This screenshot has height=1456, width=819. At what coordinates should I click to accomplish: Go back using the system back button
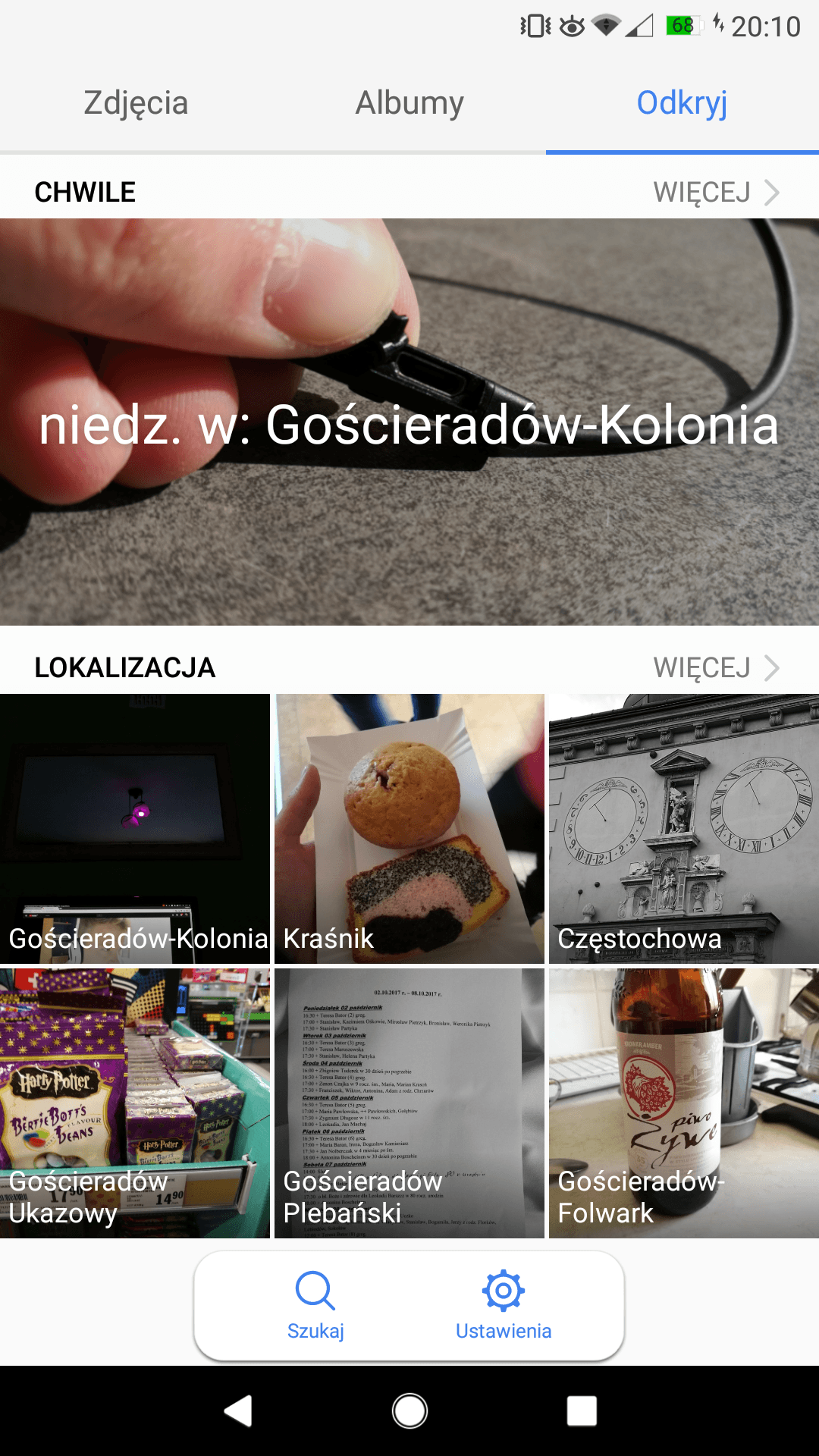click(x=238, y=1411)
